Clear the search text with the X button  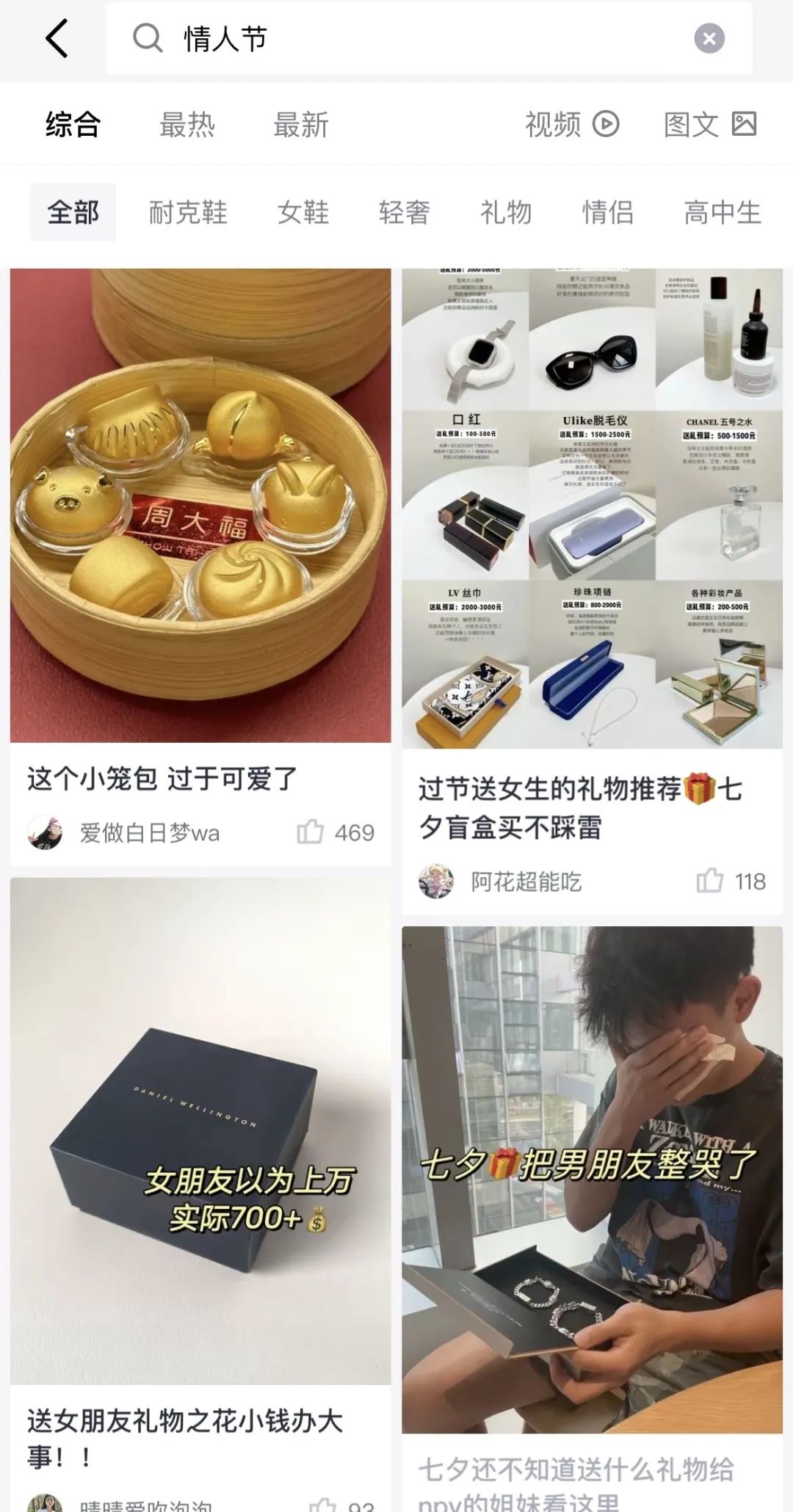coord(709,38)
